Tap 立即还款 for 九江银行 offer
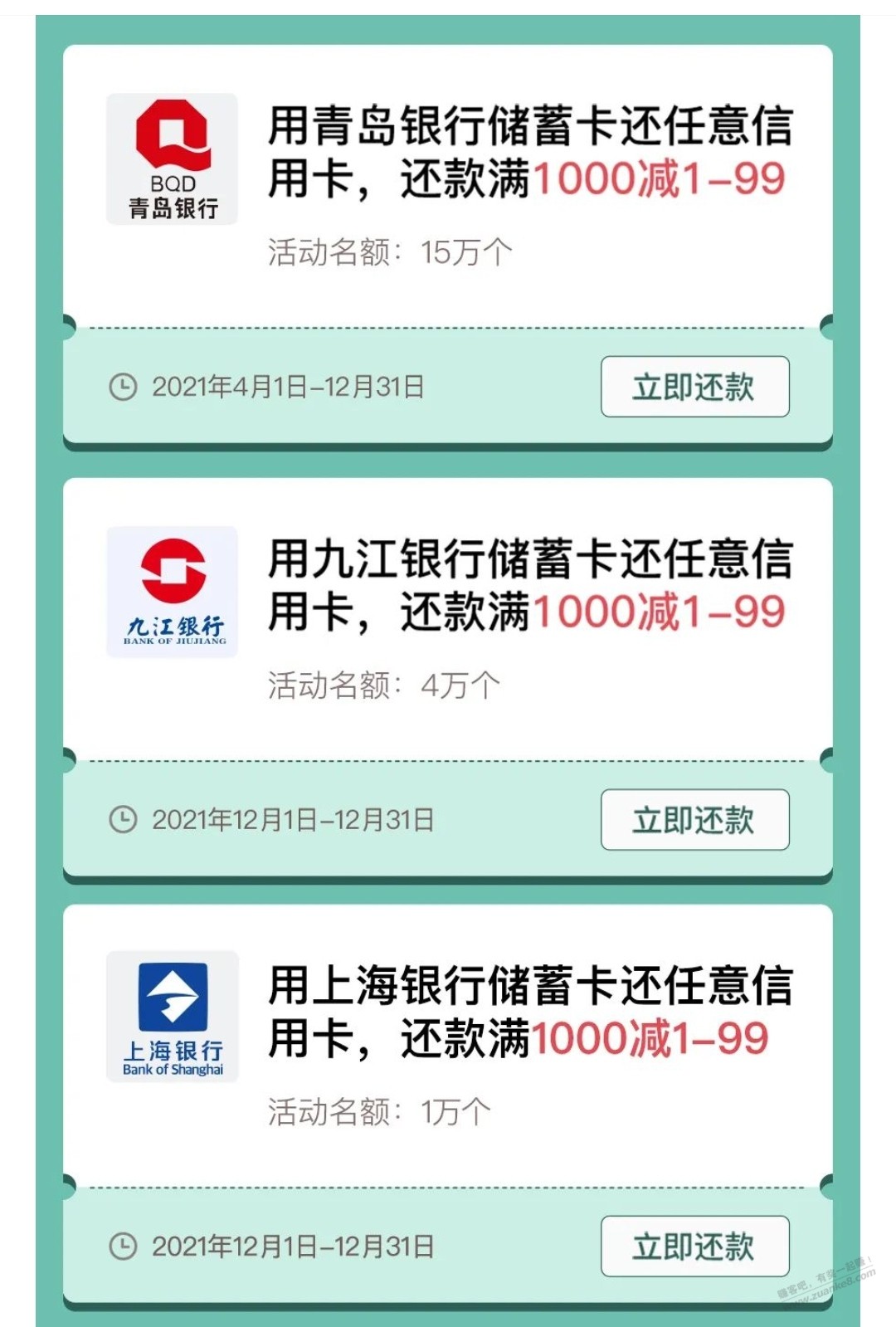The height and width of the screenshot is (1327, 896). coord(694,820)
